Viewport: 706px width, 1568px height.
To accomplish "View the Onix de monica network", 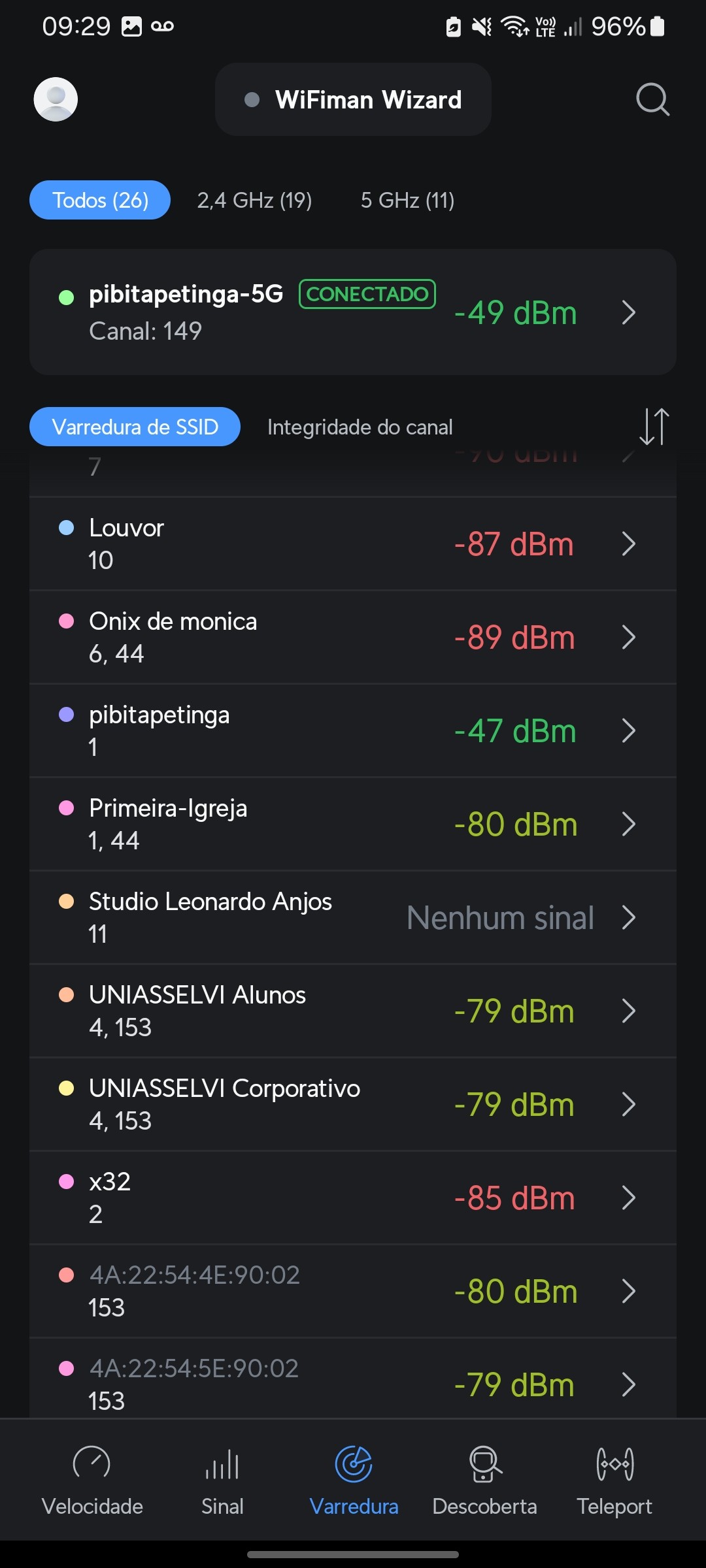I will point(353,637).
